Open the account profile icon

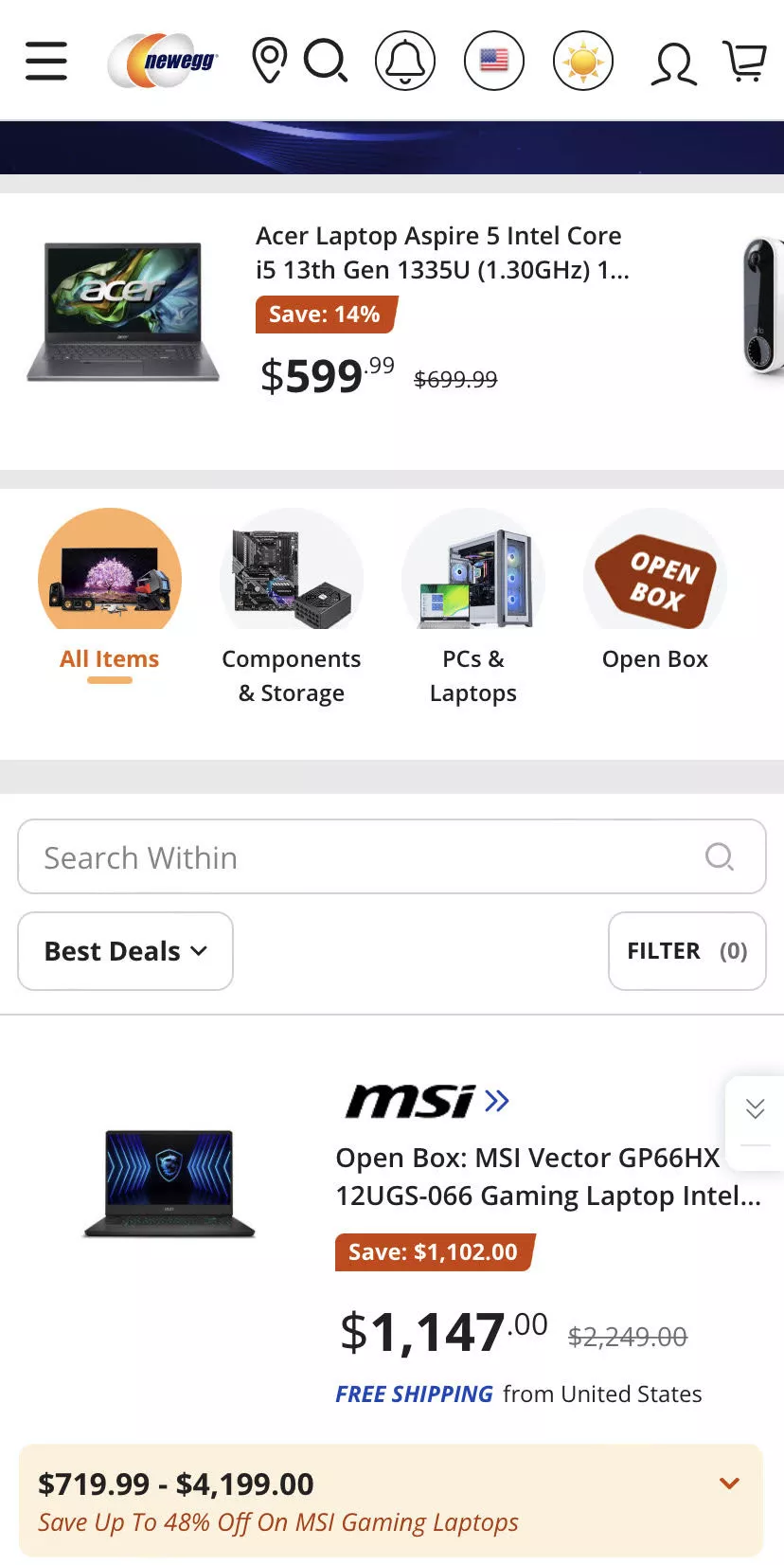[673, 63]
